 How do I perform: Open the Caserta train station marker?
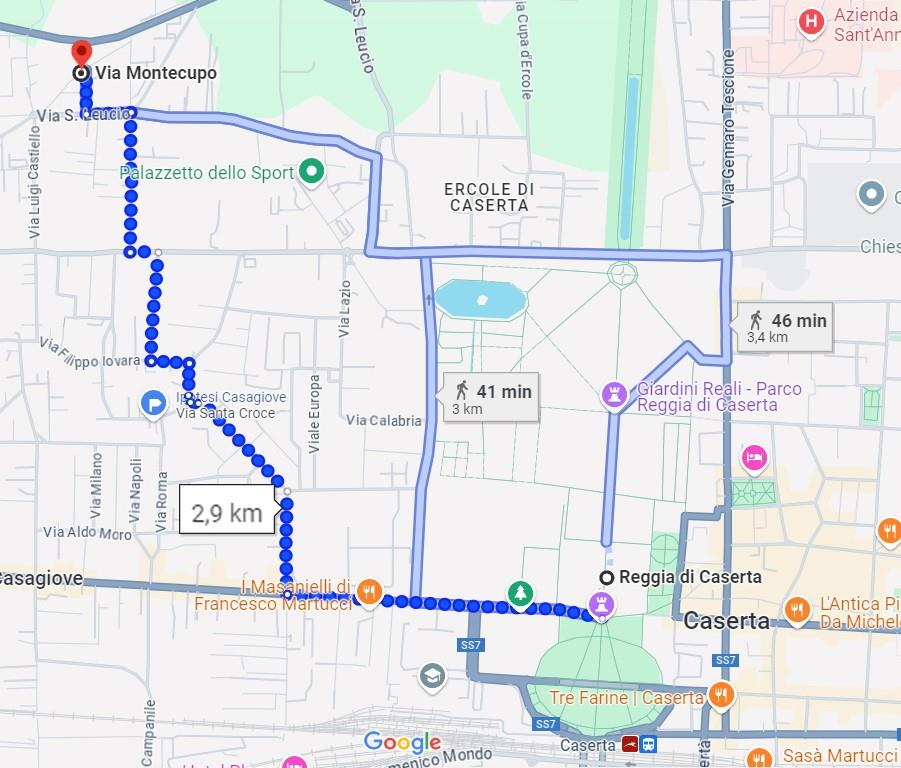[631, 744]
